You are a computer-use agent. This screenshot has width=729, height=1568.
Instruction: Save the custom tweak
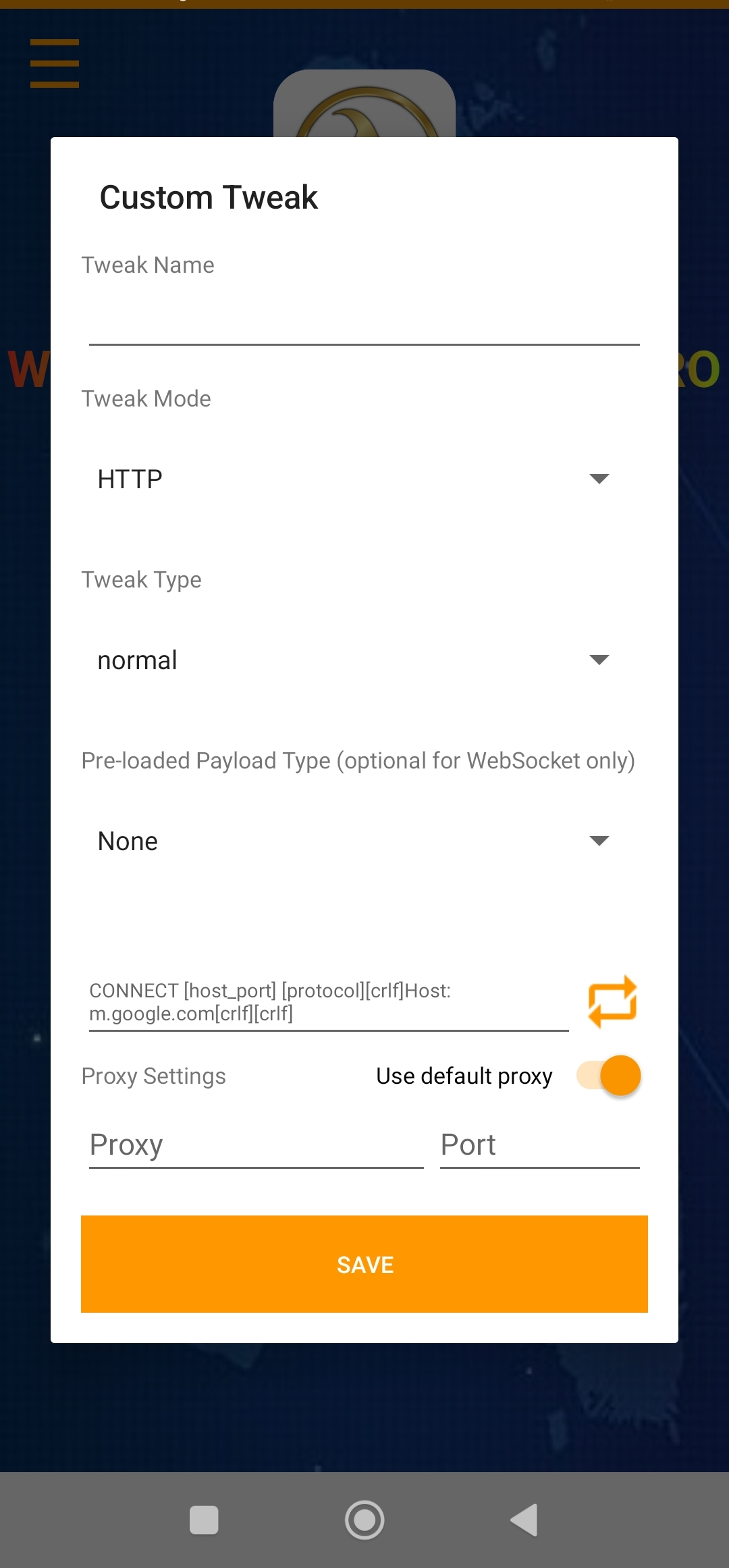364,1264
